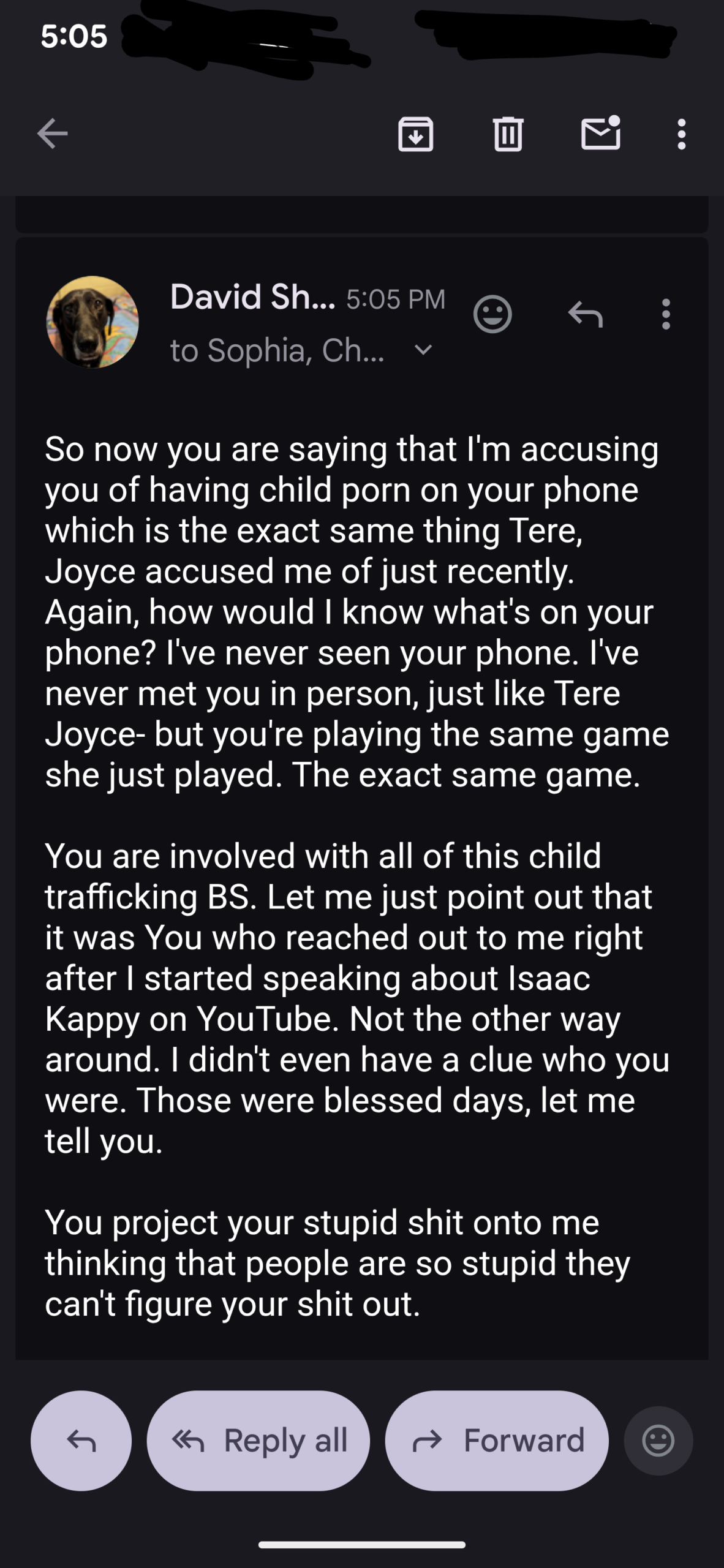Add emoji reaction beside the sender name
The height and width of the screenshot is (1568, 724).
pos(492,314)
